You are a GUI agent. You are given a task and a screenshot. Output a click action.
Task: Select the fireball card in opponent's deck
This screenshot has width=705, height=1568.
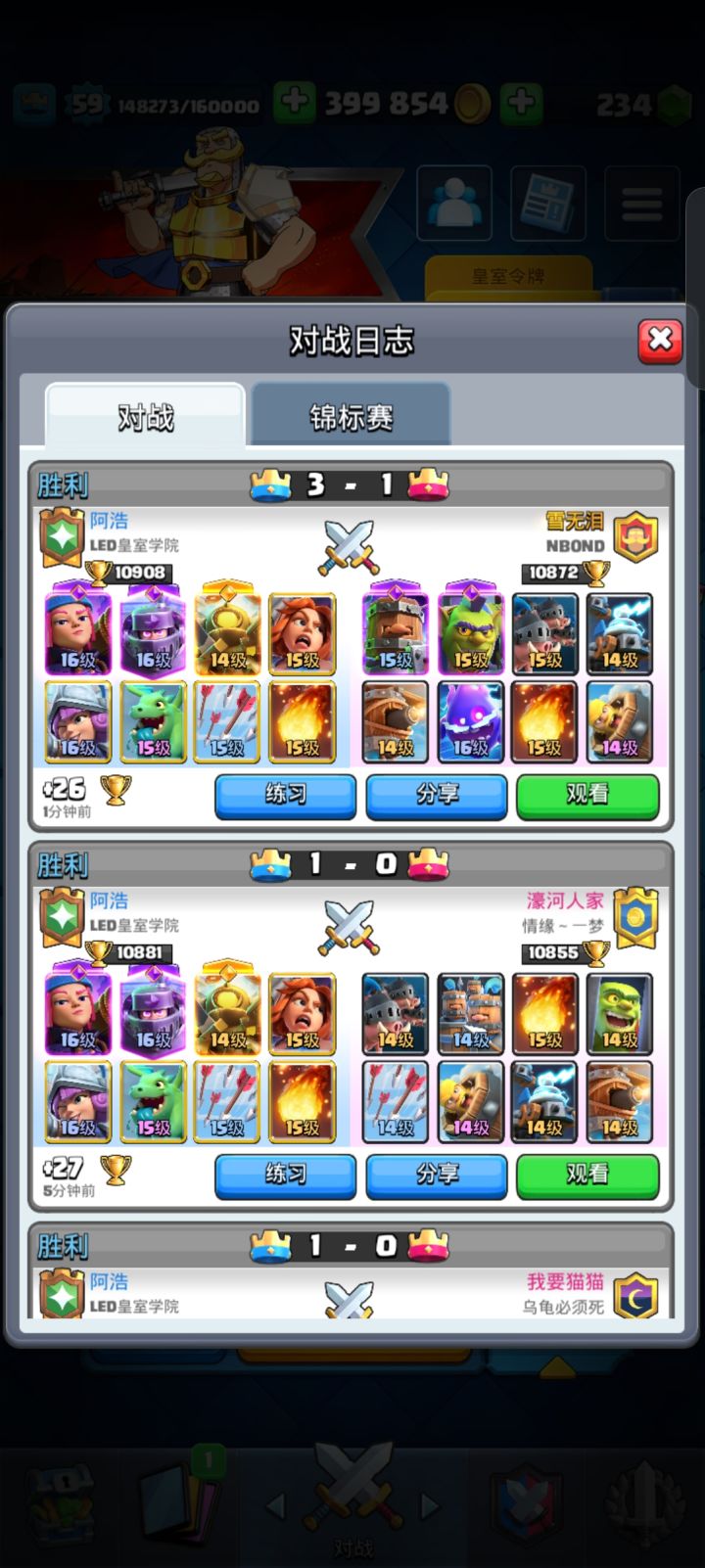544,722
